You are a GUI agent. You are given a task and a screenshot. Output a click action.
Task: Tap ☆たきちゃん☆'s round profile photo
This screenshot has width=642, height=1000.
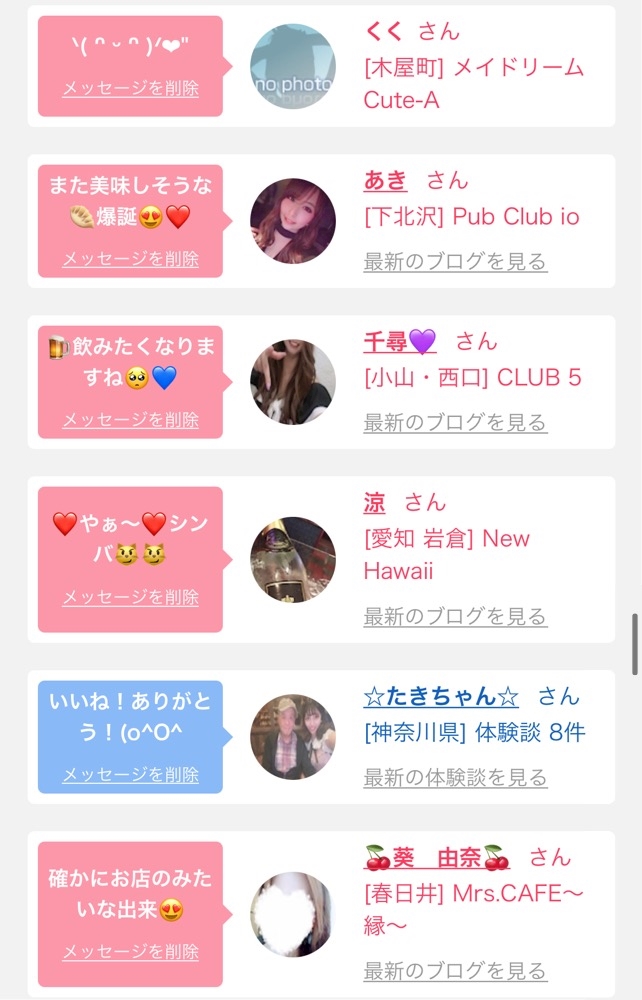click(293, 737)
